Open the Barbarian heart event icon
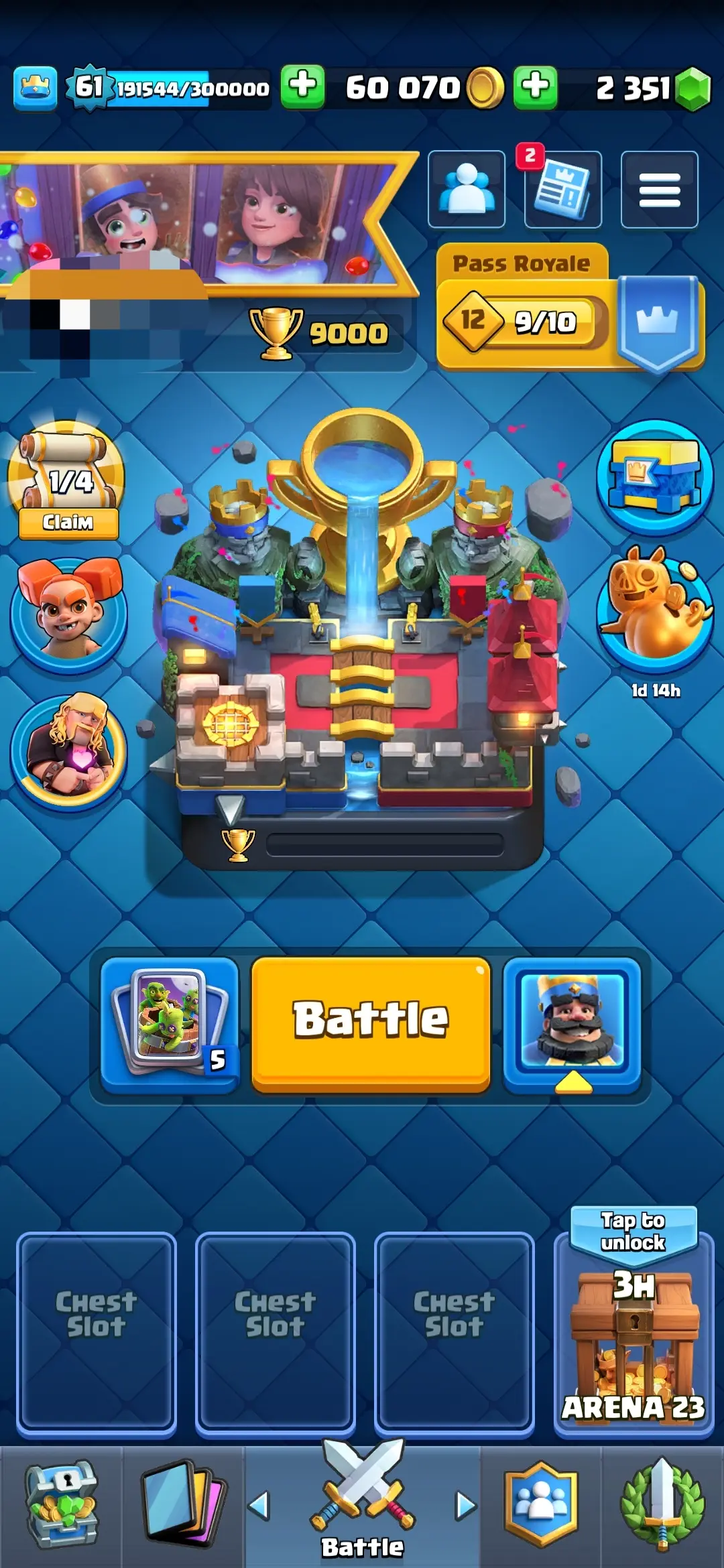The width and height of the screenshot is (724, 1568). [x=68, y=750]
